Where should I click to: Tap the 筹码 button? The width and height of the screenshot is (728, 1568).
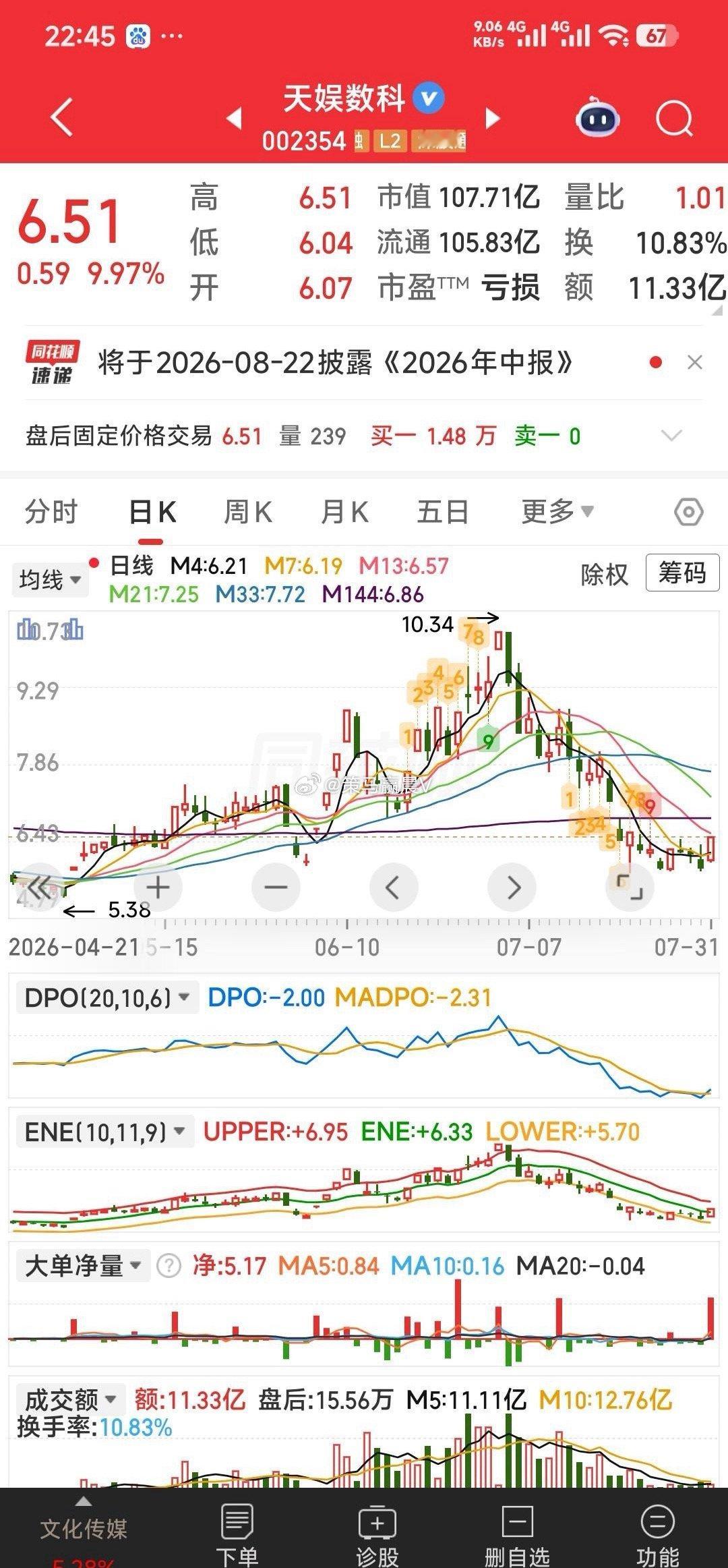(682, 573)
